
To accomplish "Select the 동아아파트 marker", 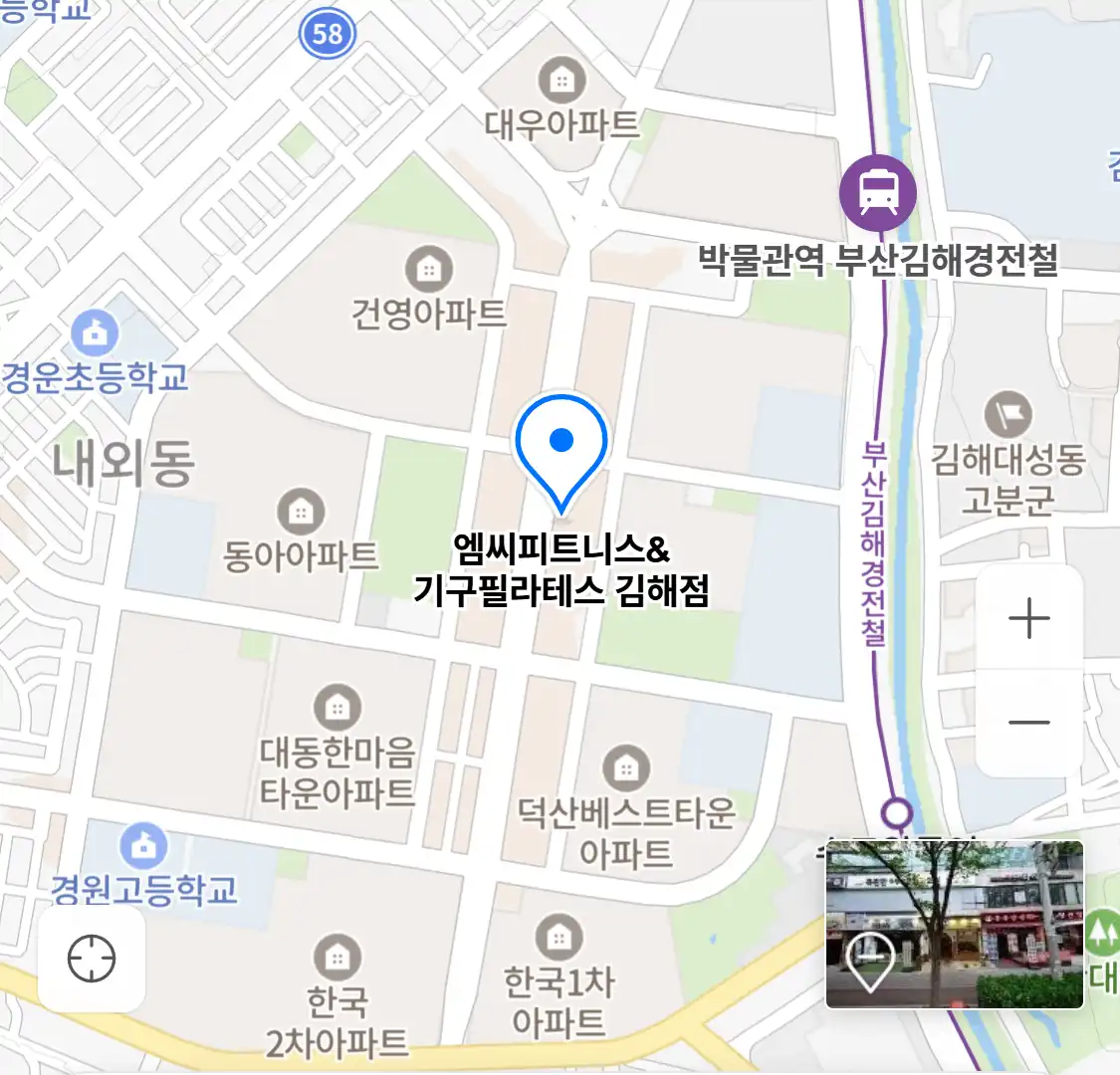I will [x=300, y=513].
